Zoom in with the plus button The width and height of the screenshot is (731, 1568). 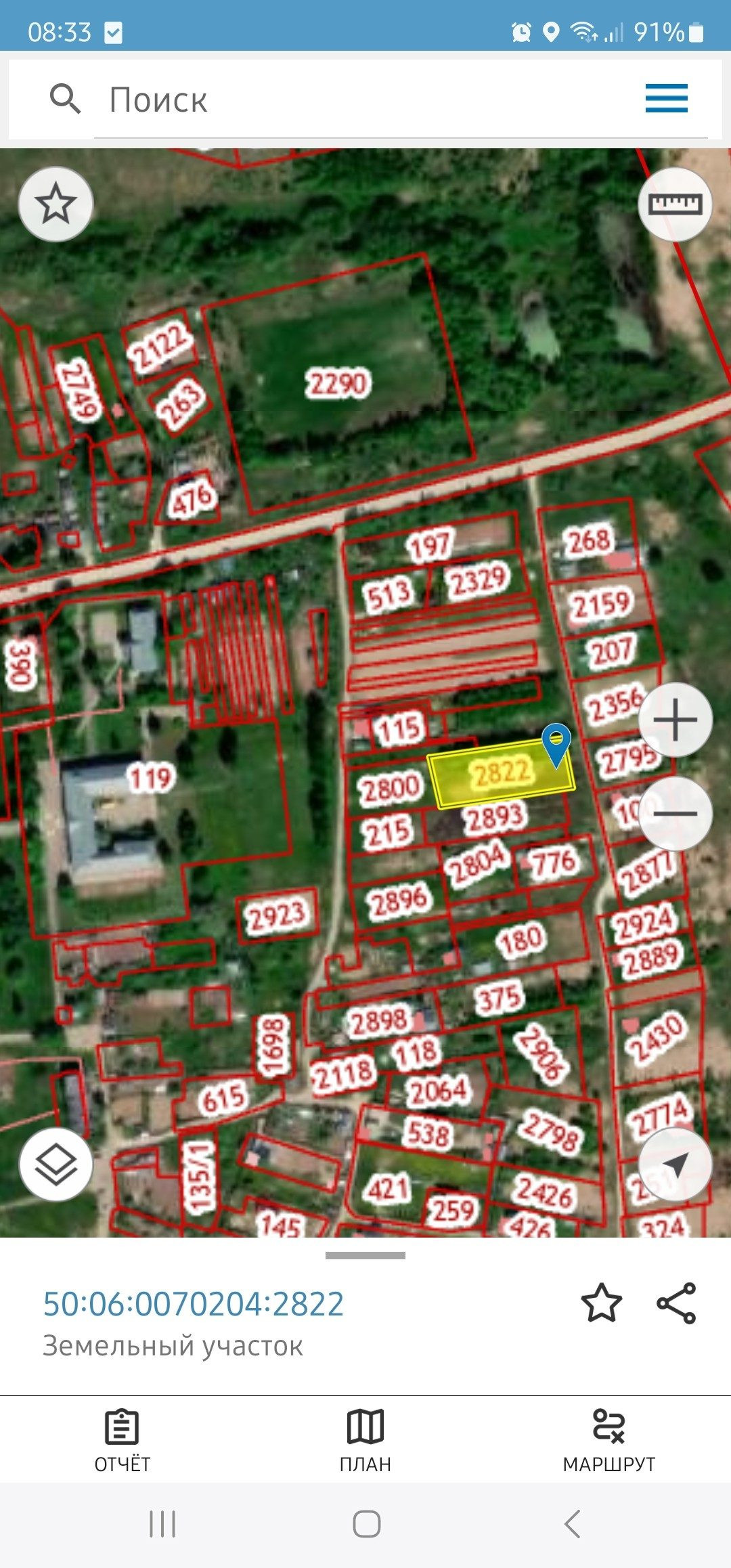click(x=675, y=720)
